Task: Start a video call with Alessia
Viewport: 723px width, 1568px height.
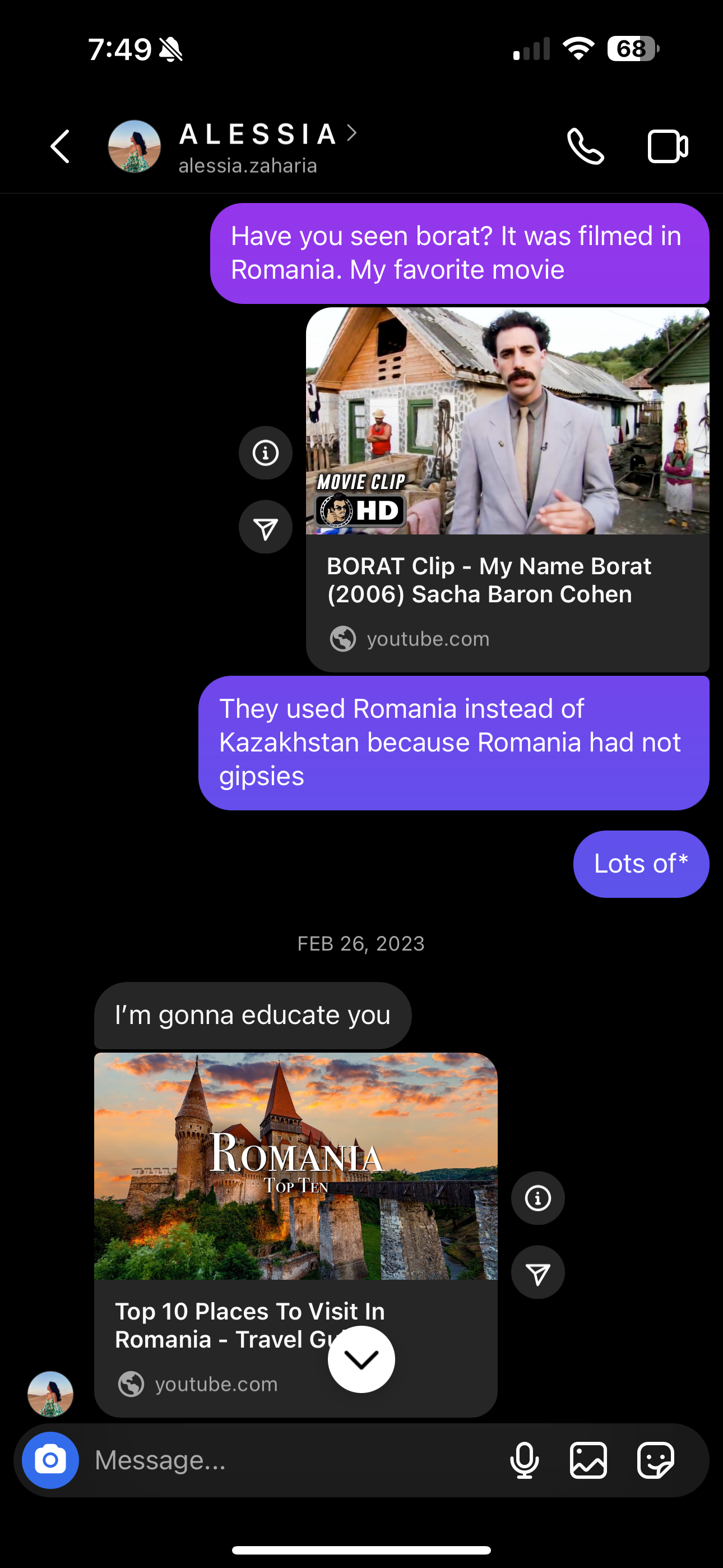Action: [667, 147]
